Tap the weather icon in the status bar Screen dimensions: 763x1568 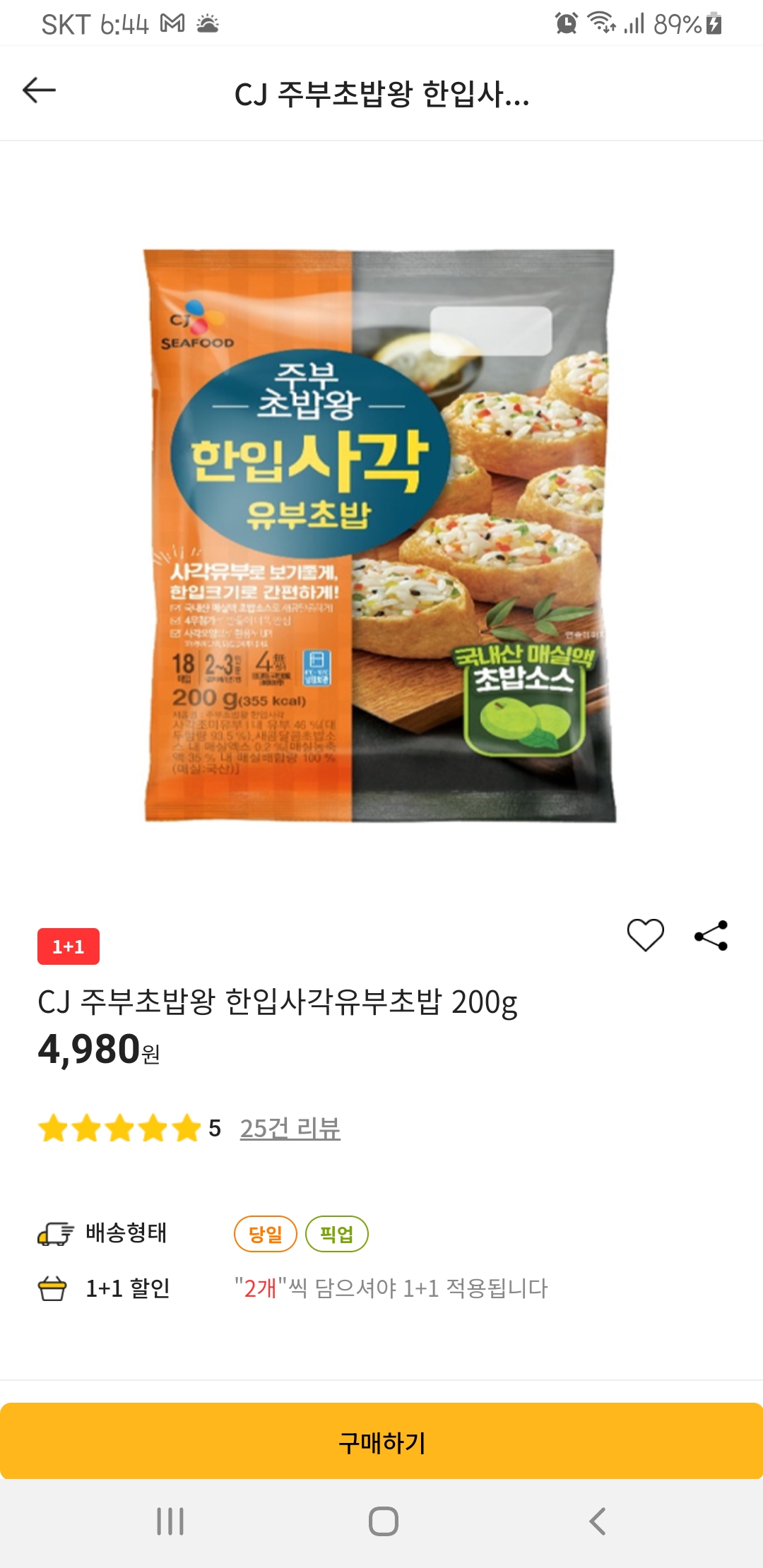pyautogui.click(x=208, y=22)
